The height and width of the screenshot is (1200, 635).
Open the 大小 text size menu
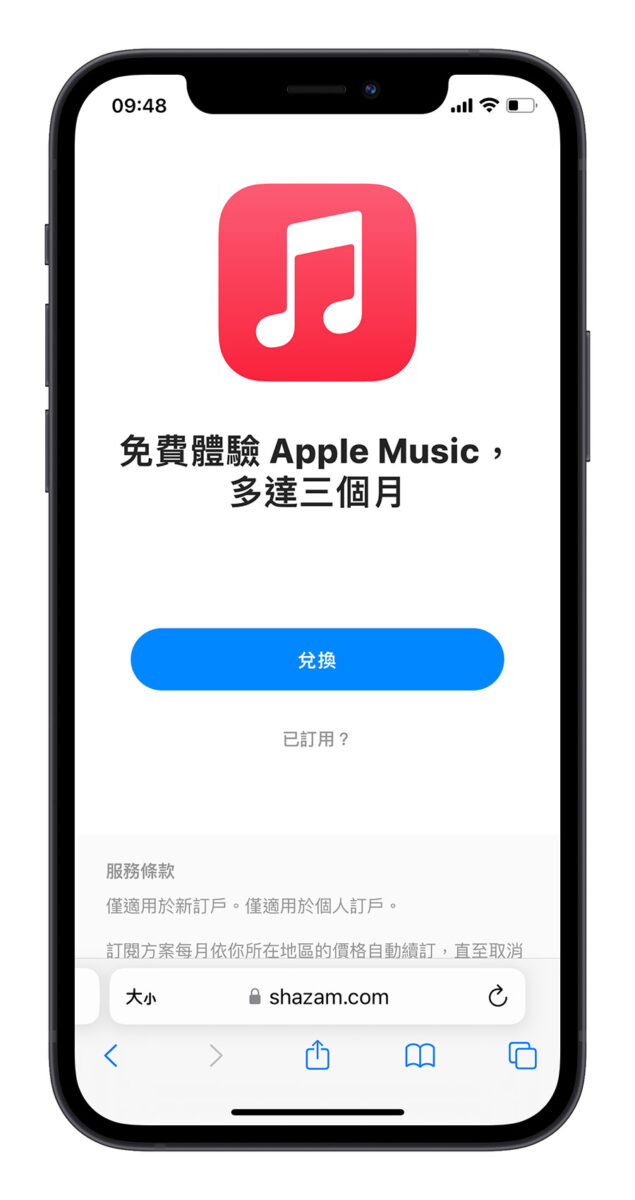[x=140, y=997]
